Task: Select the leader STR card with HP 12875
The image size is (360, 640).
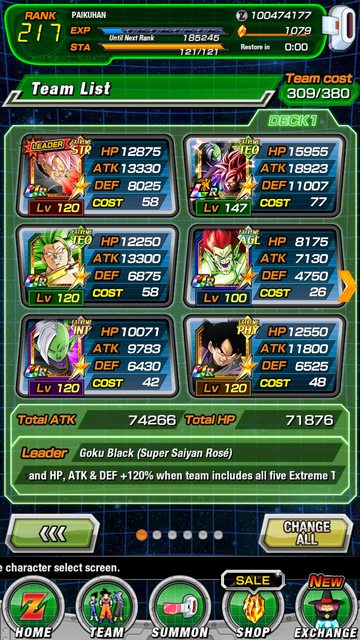Action: pos(97,176)
